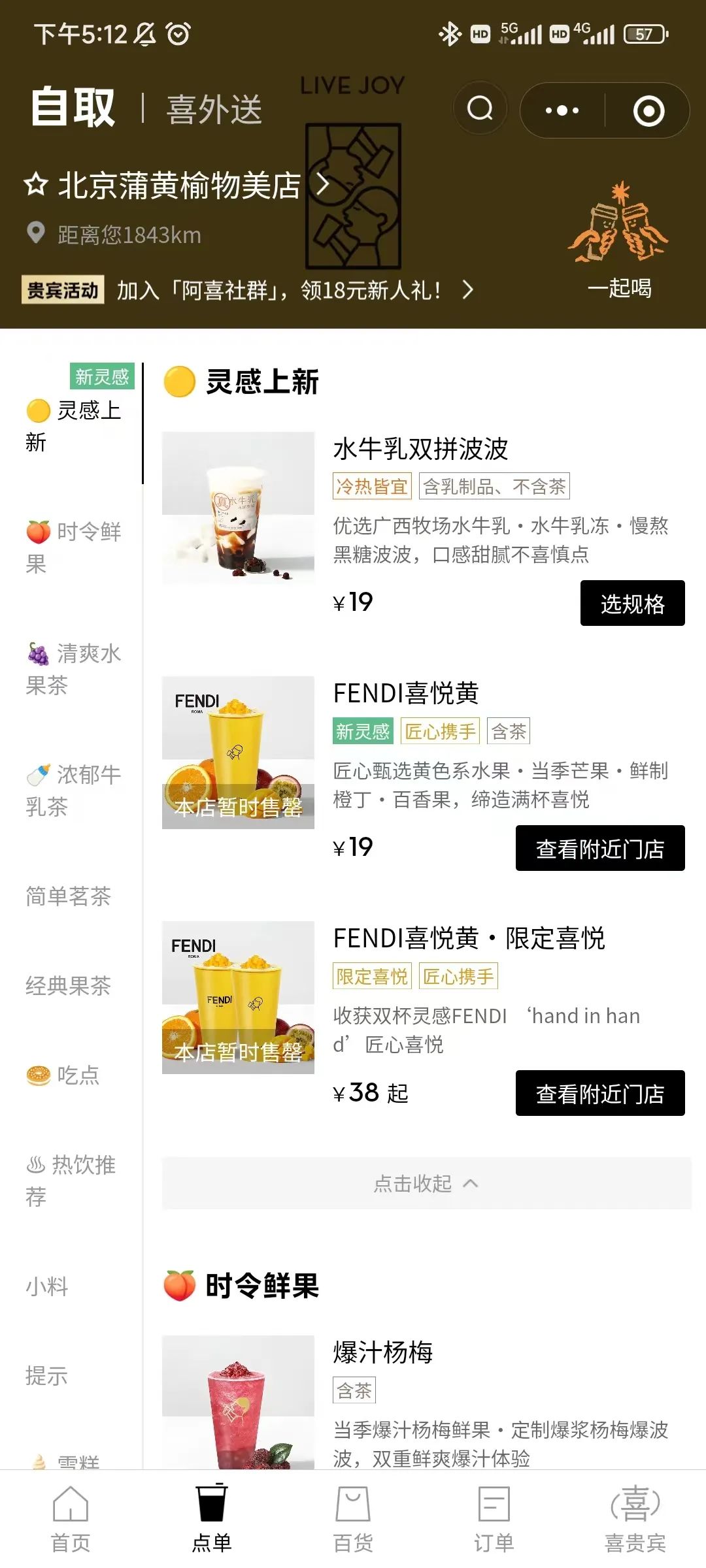Select 时令鲜果 category in sidebar
The width and height of the screenshot is (706, 1568).
pyautogui.click(x=72, y=547)
